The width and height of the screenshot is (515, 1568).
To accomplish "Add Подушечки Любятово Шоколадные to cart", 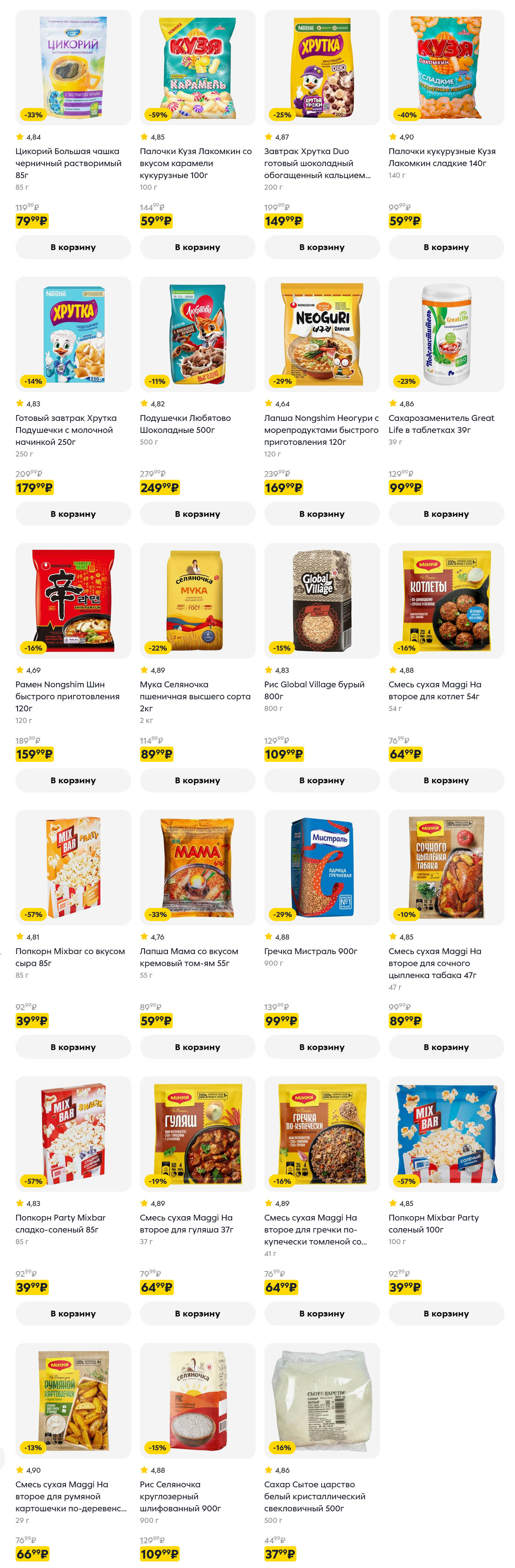I will (197, 514).
